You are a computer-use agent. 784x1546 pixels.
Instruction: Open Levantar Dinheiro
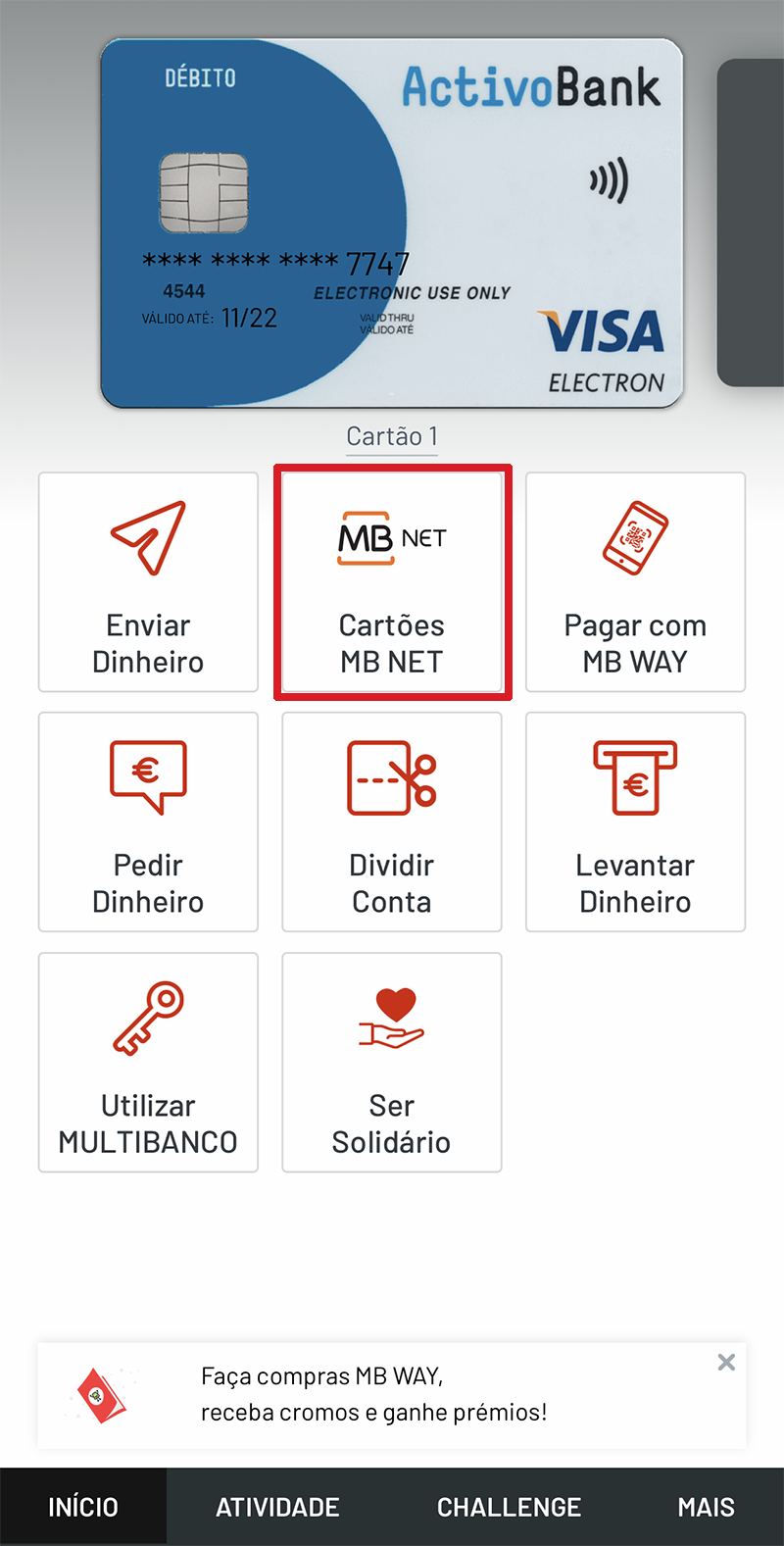(x=635, y=823)
